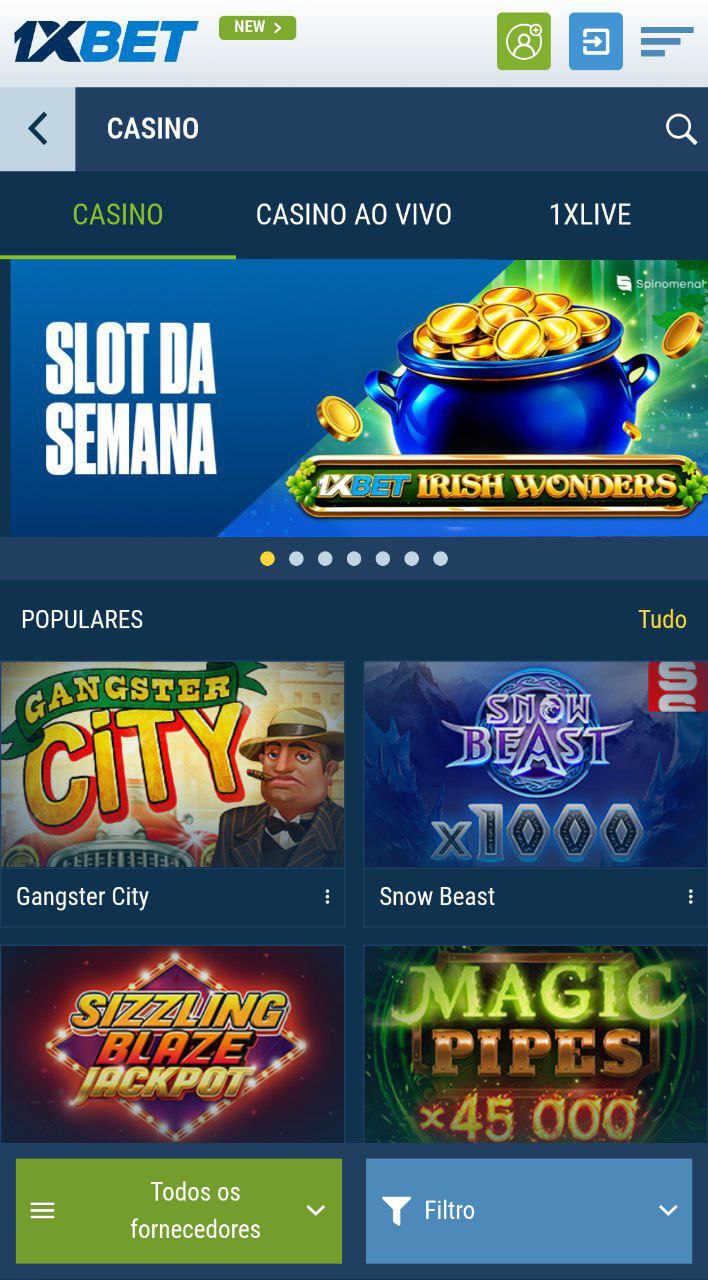View all popular games via Tudo

pos(662,620)
